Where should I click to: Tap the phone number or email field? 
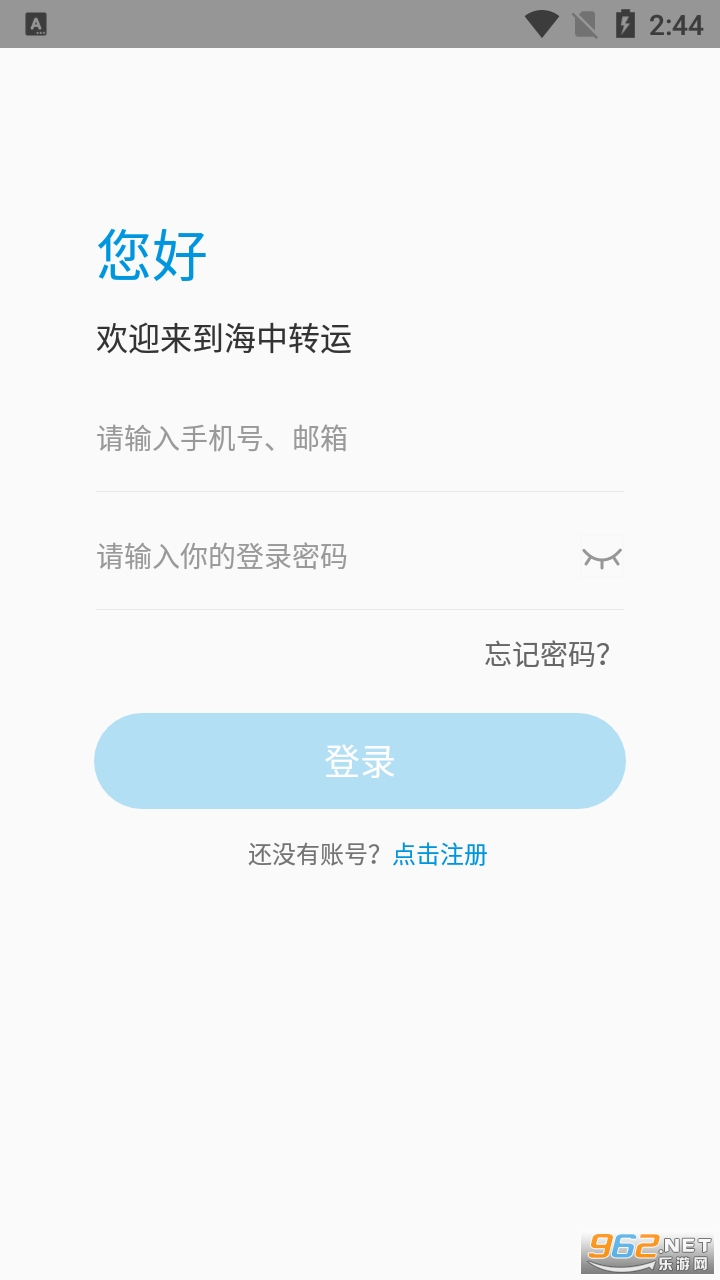(x=340, y=439)
